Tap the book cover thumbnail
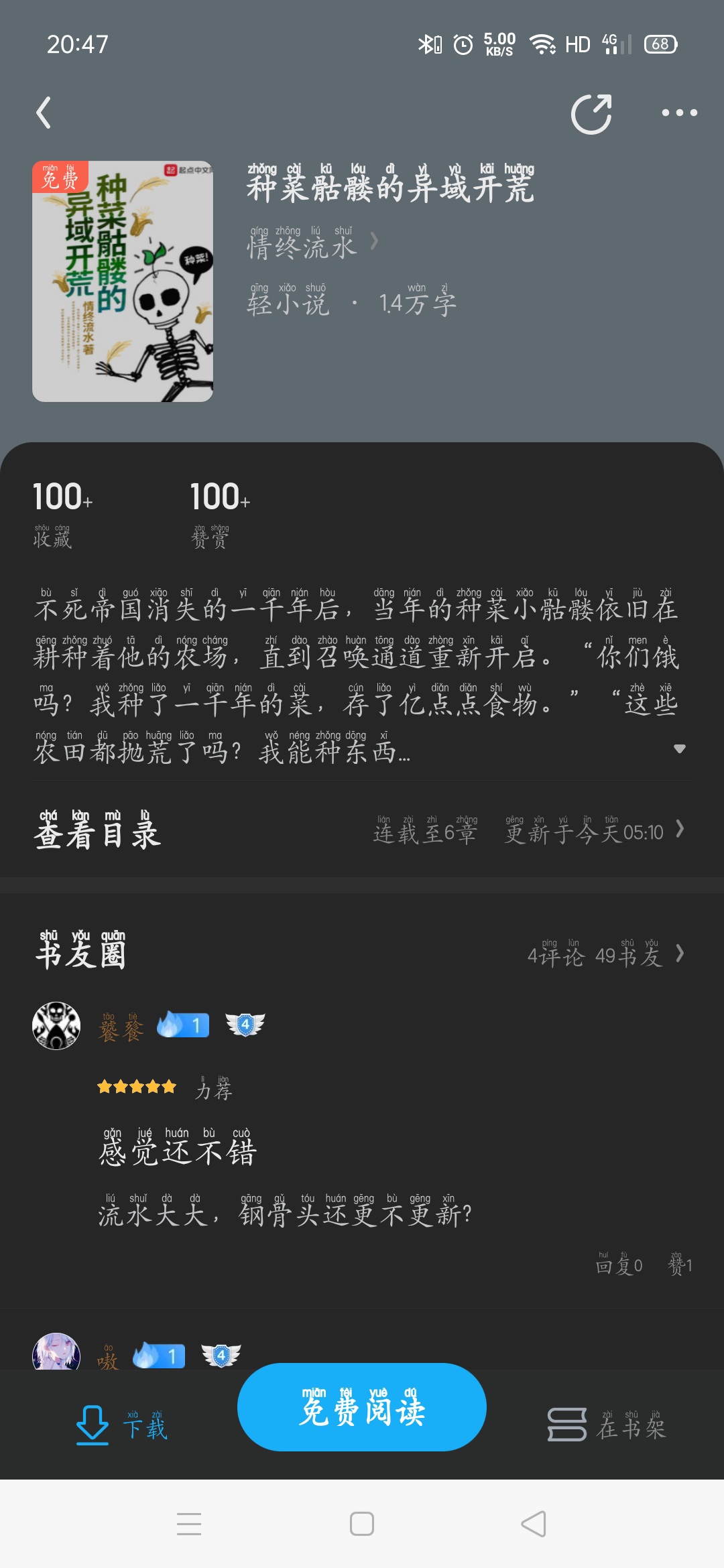The width and height of the screenshot is (724, 1568). [123, 281]
